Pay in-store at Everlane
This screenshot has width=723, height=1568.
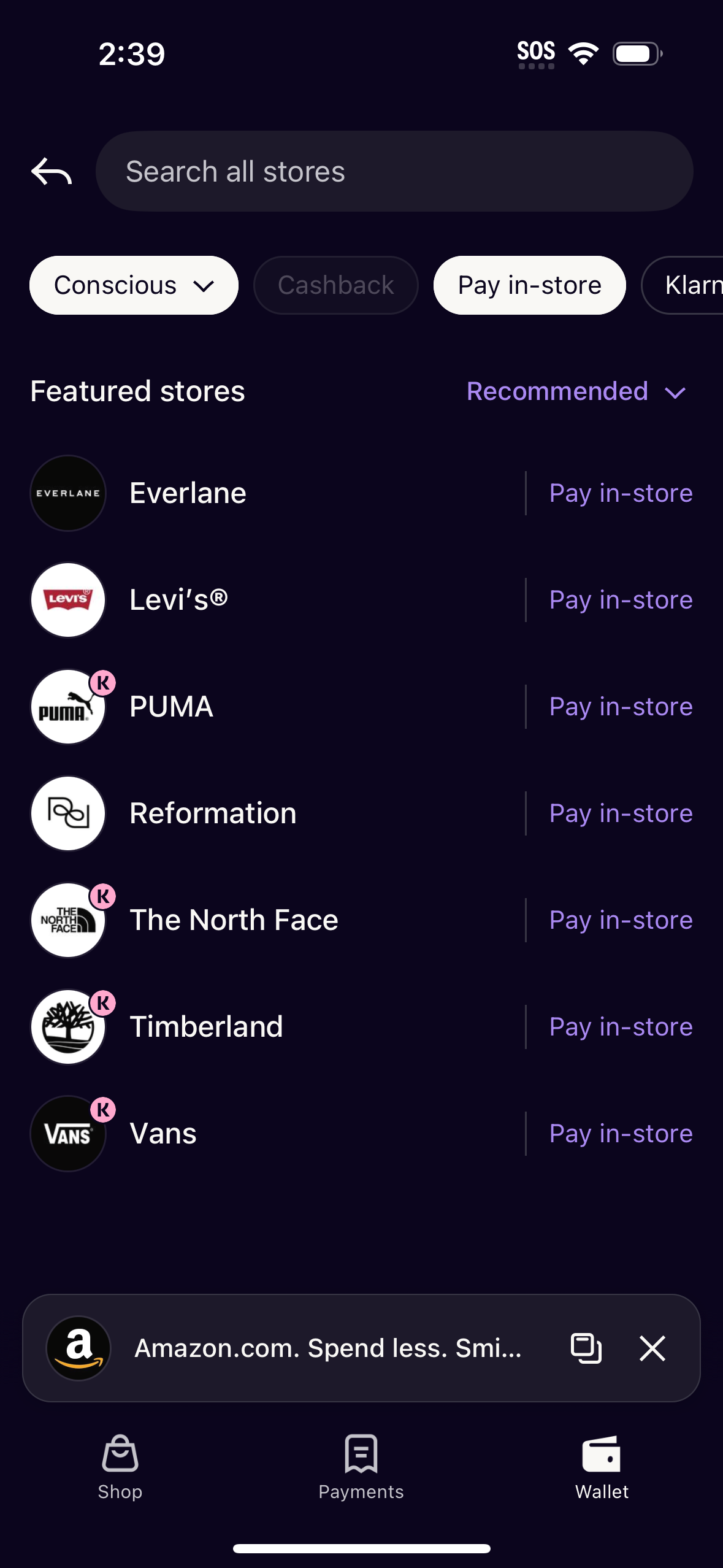pos(621,493)
